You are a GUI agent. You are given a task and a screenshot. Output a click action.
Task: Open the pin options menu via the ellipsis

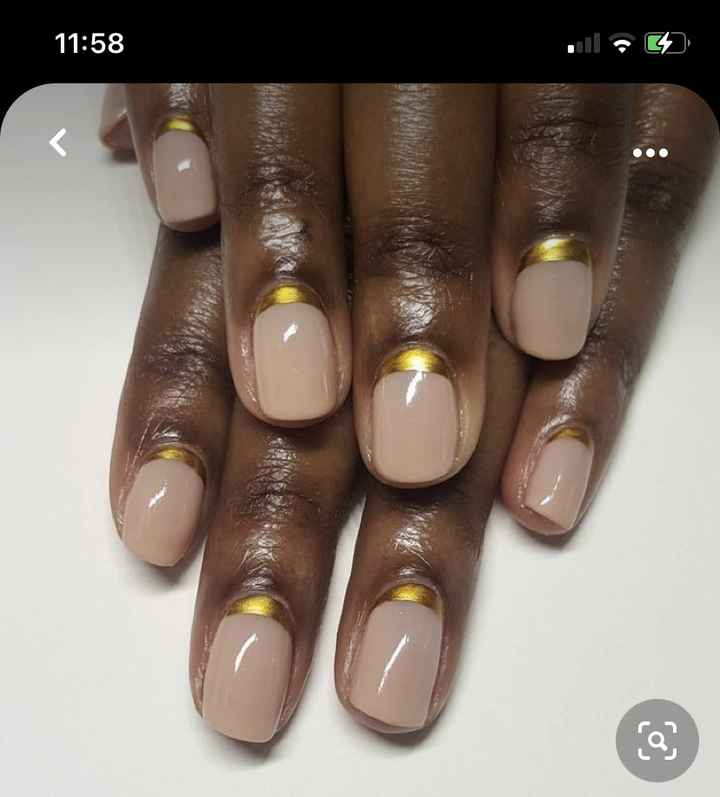pyautogui.click(x=649, y=153)
